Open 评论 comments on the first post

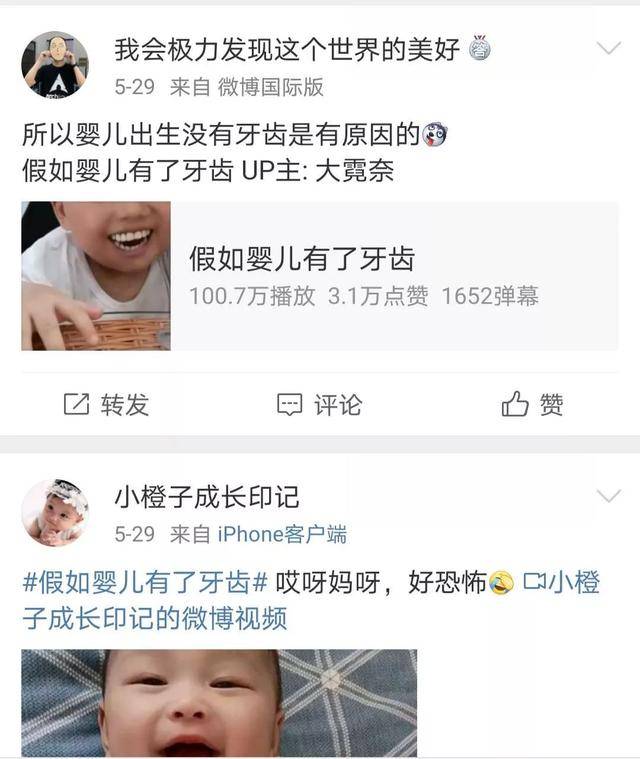coord(319,404)
